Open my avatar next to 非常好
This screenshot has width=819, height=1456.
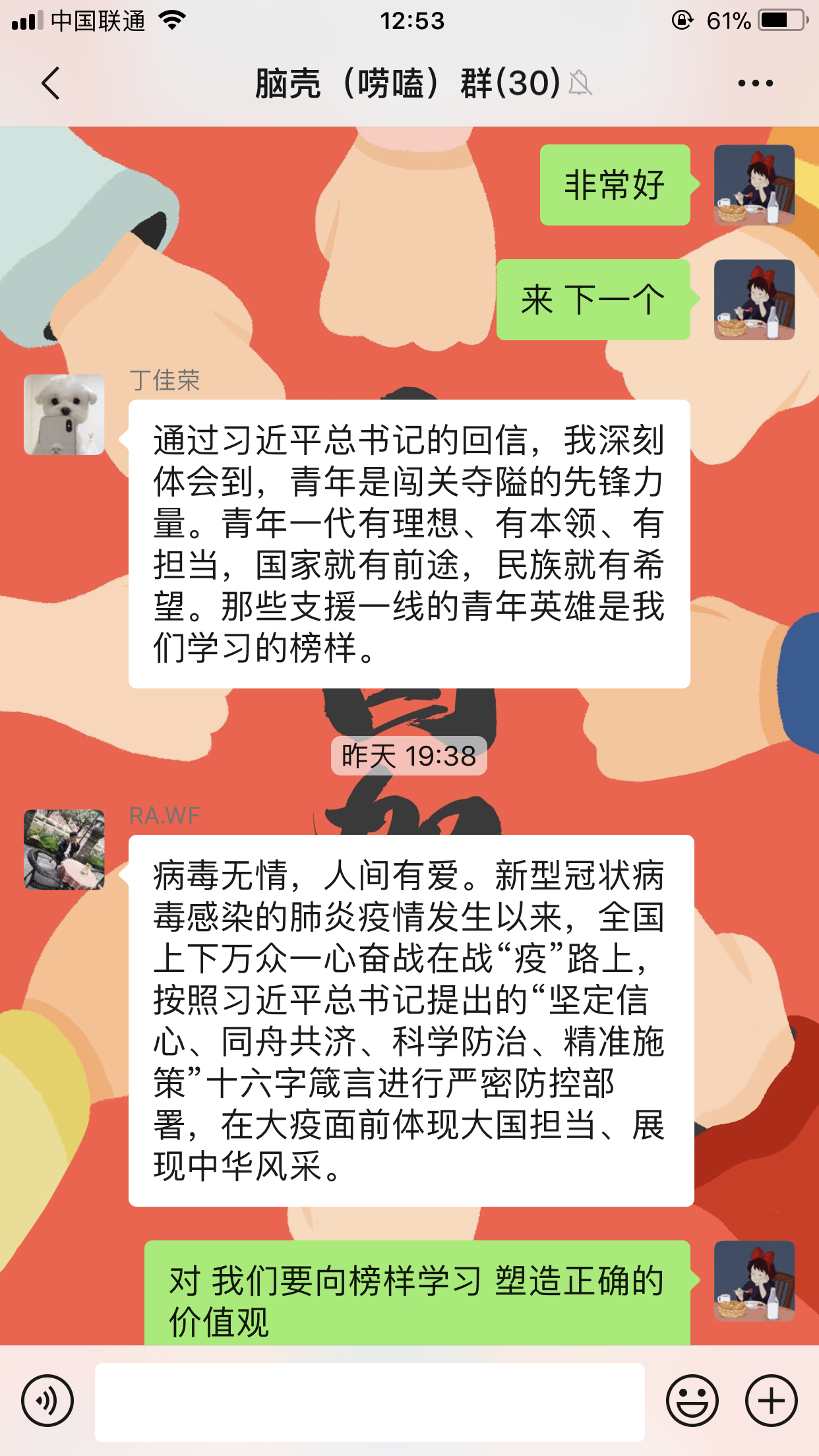(x=754, y=185)
